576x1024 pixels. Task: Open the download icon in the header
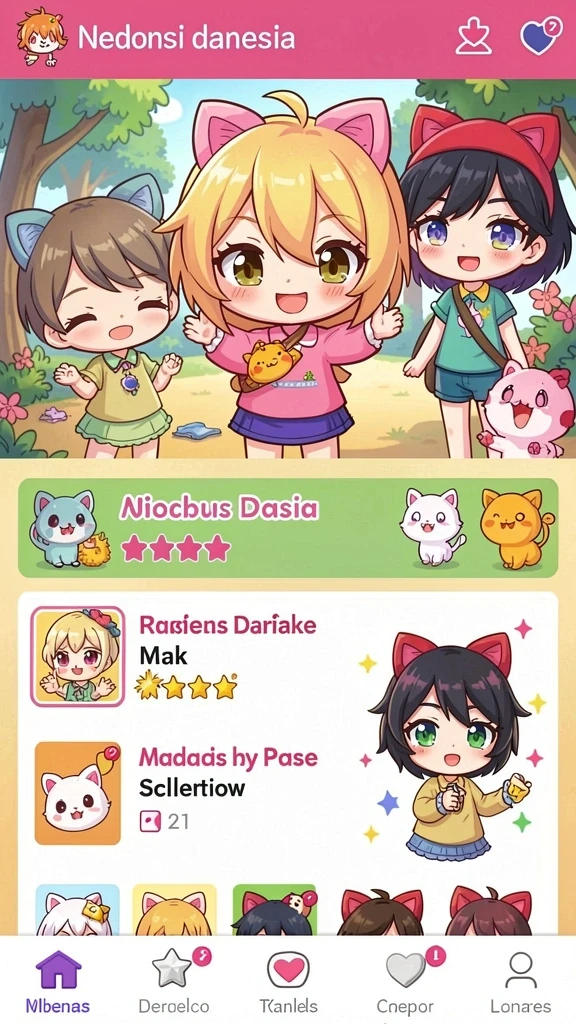click(473, 38)
